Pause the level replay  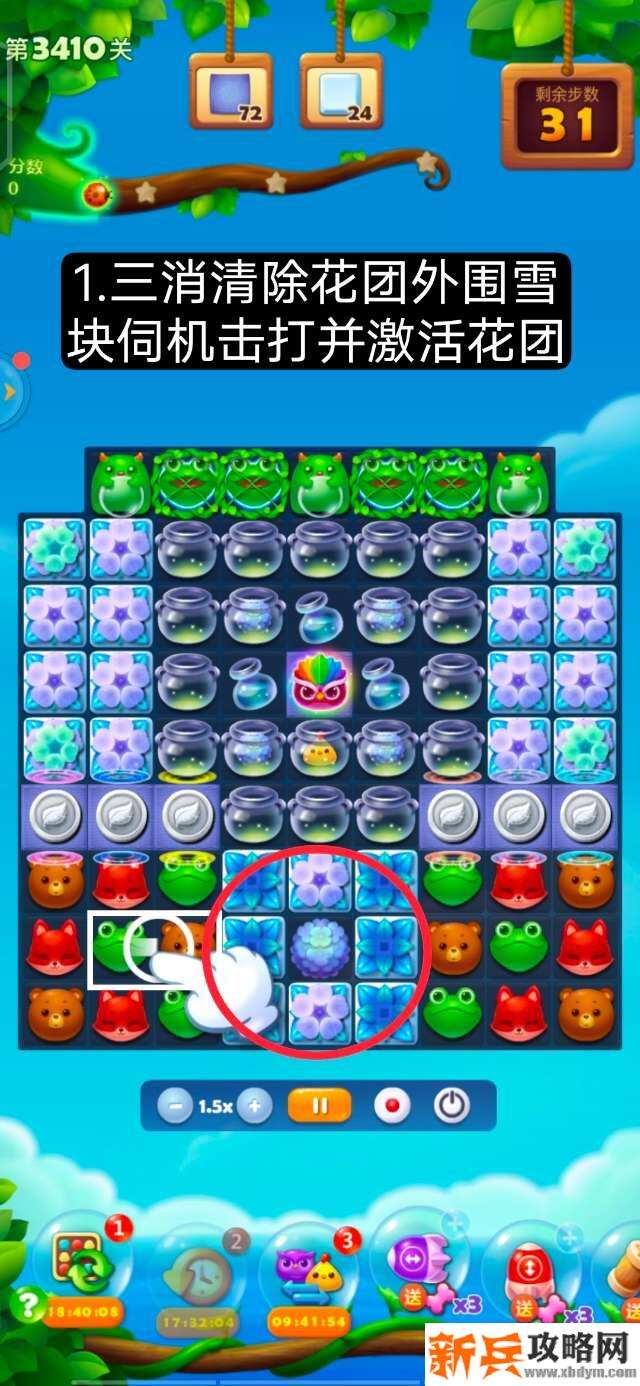point(320,1107)
